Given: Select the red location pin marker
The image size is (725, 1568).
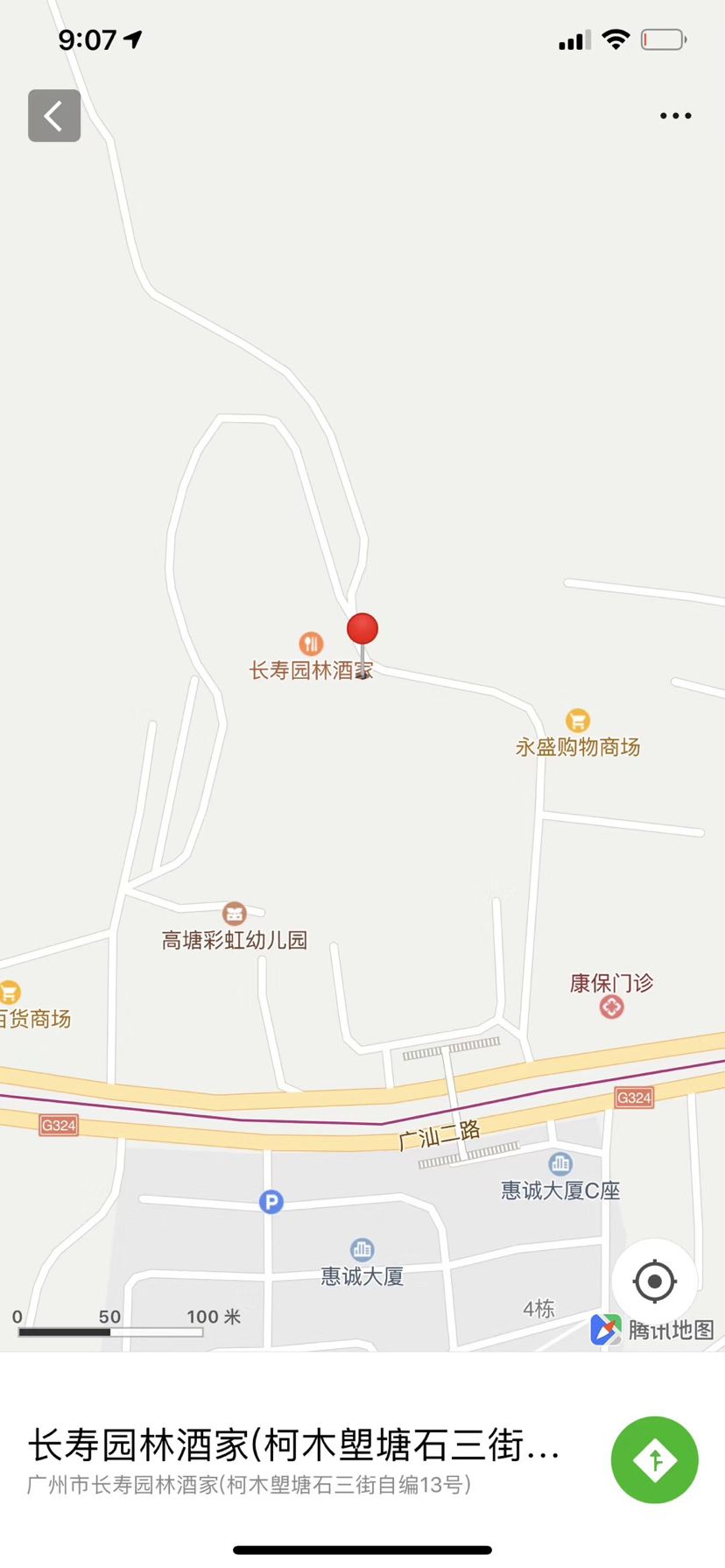Looking at the screenshot, I should [362, 627].
